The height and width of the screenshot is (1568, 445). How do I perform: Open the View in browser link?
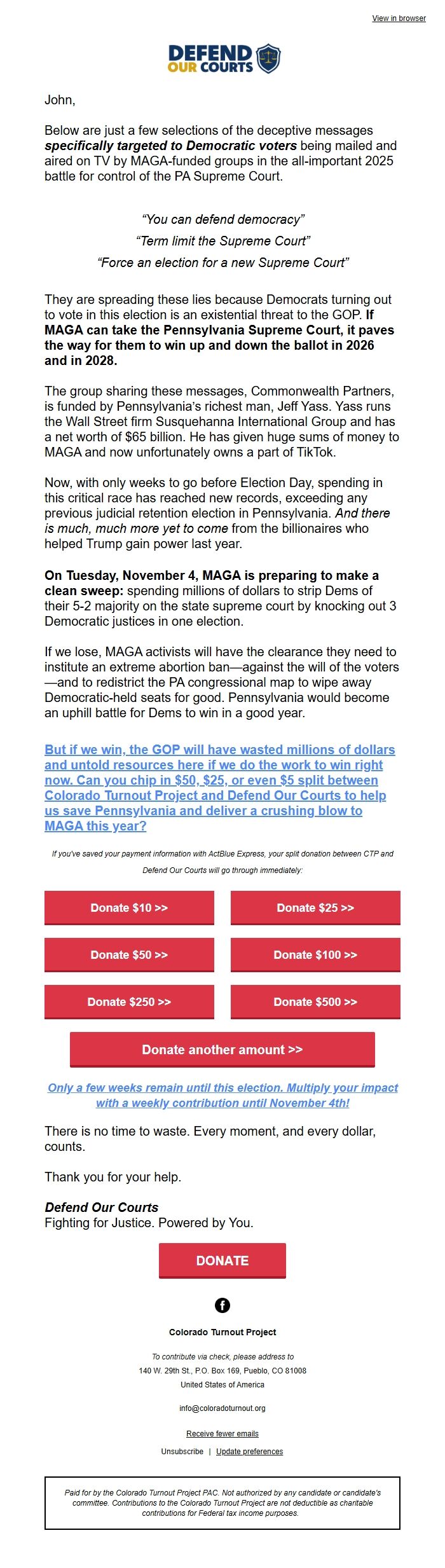click(399, 18)
